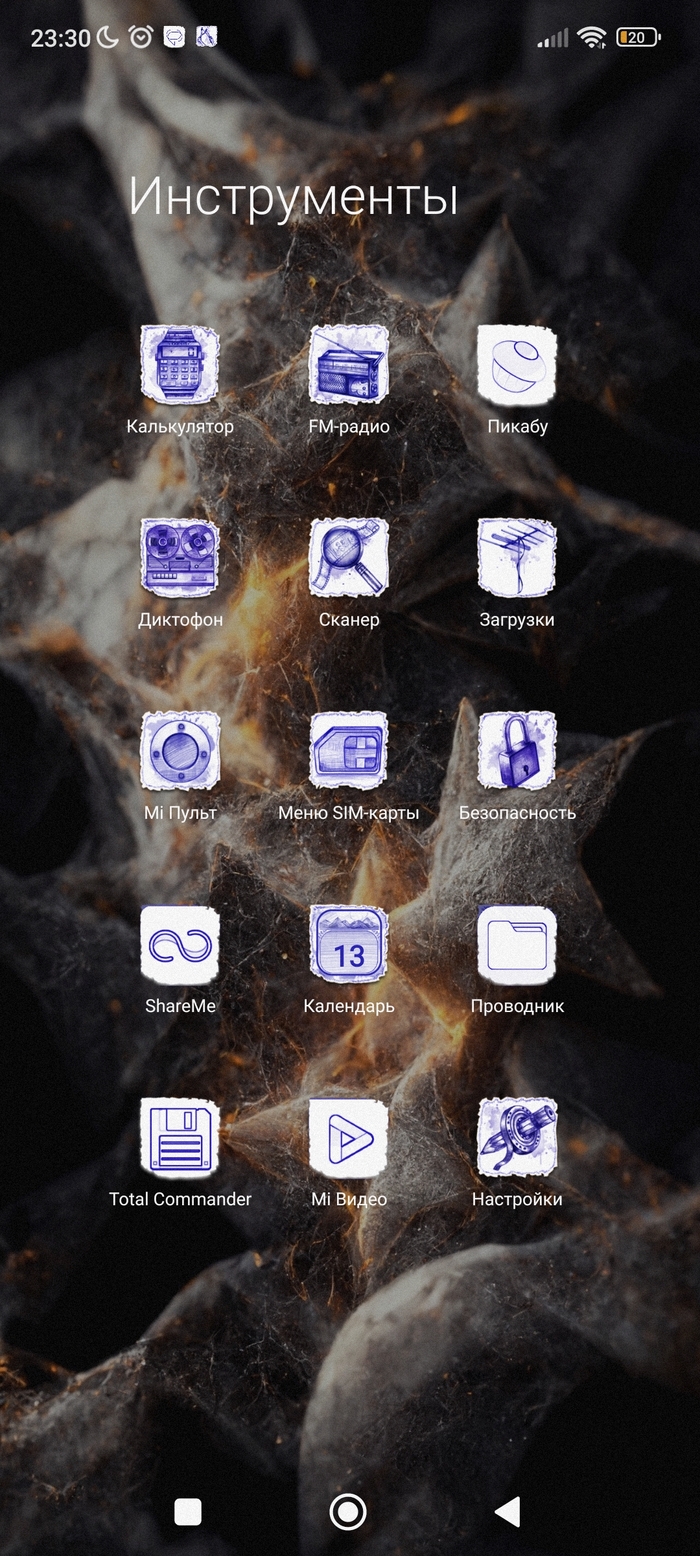The image size is (700, 1556).
Task: Start the Диктофон recorder app
Action: click(x=180, y=557)
